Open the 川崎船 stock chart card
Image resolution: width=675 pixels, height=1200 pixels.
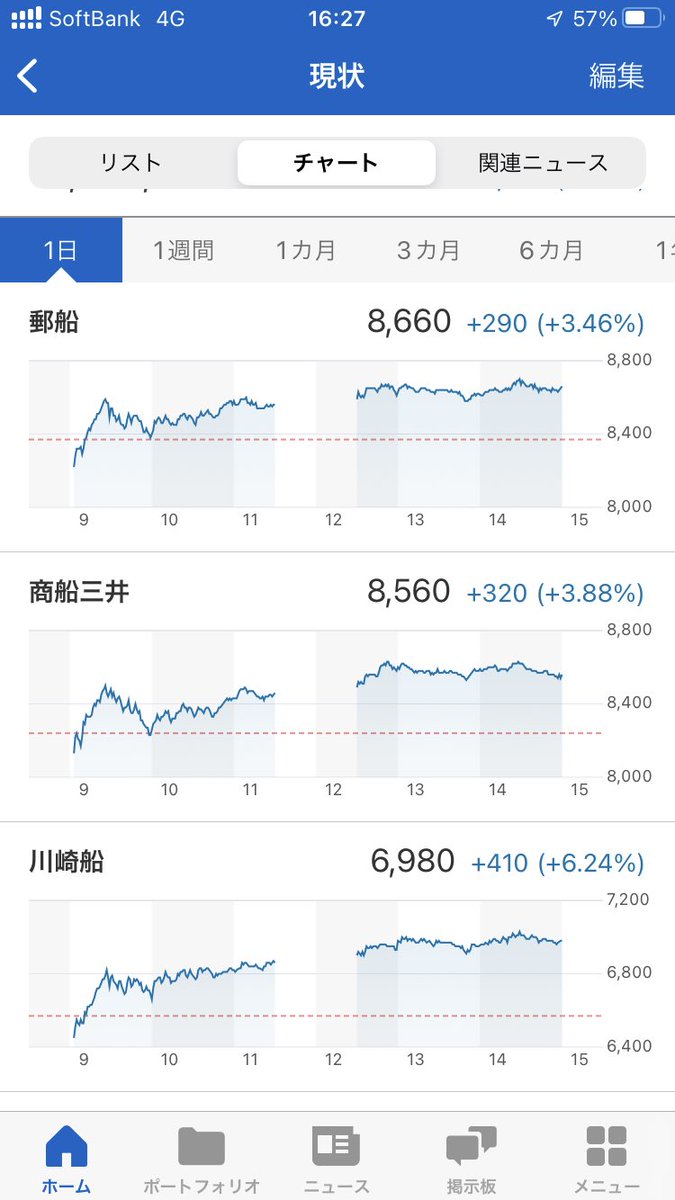pos(337,957)
